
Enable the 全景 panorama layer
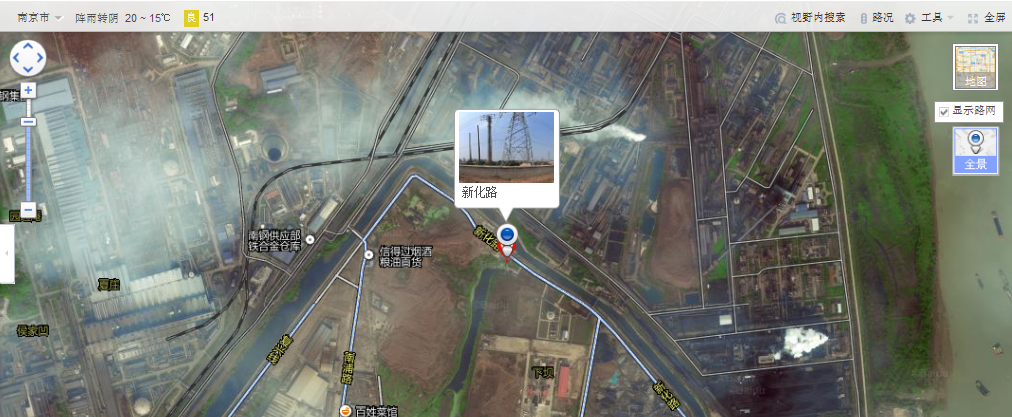click(975, 150)
